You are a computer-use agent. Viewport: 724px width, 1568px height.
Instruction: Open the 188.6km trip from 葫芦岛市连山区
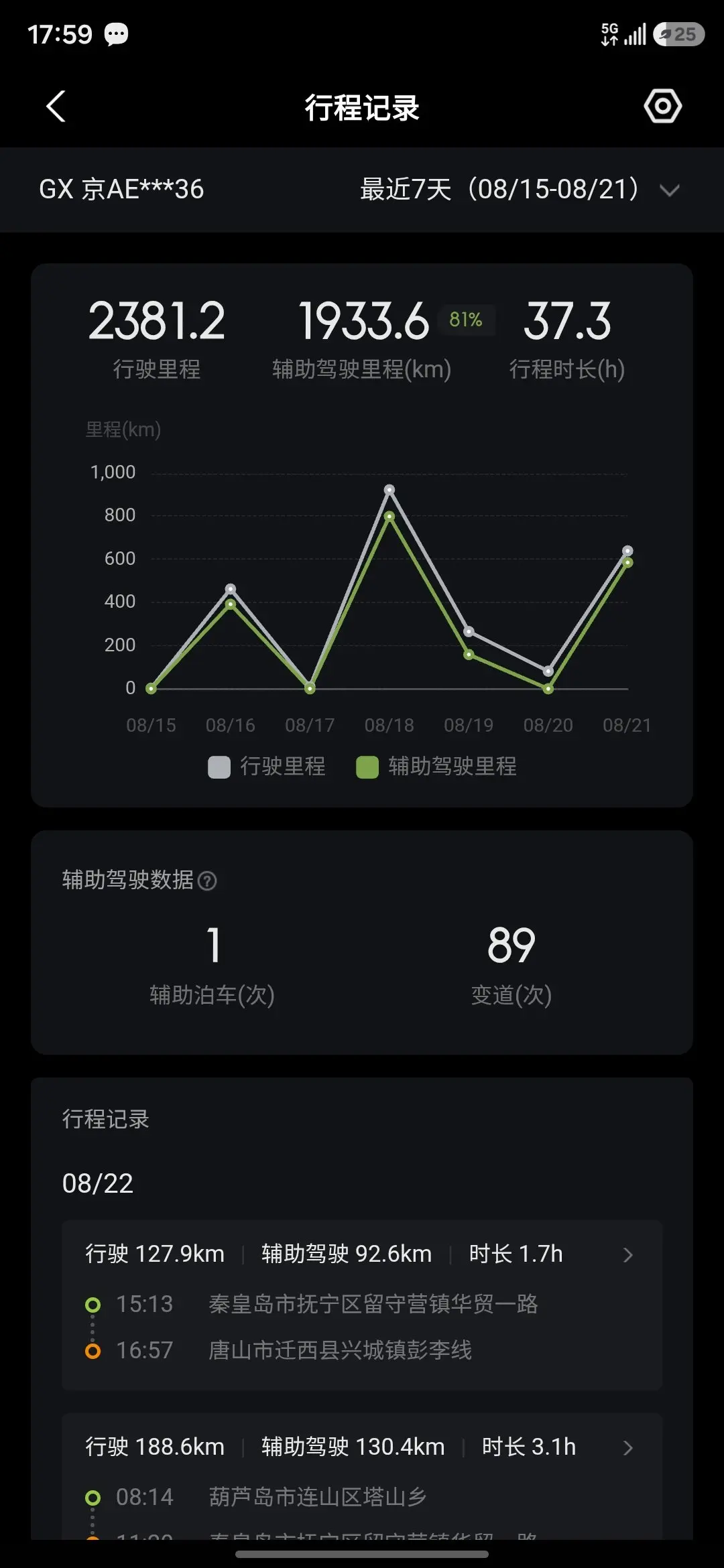click(x=362, y=1477)
